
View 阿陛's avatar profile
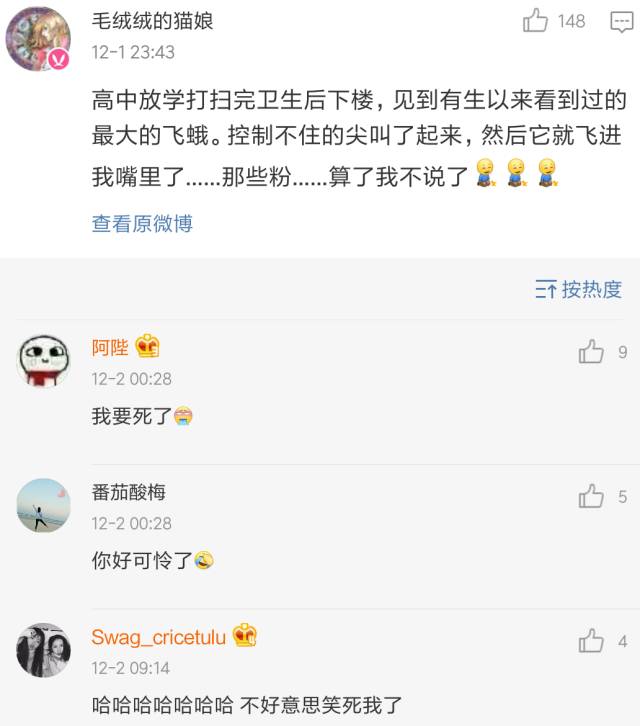point(43,360)
